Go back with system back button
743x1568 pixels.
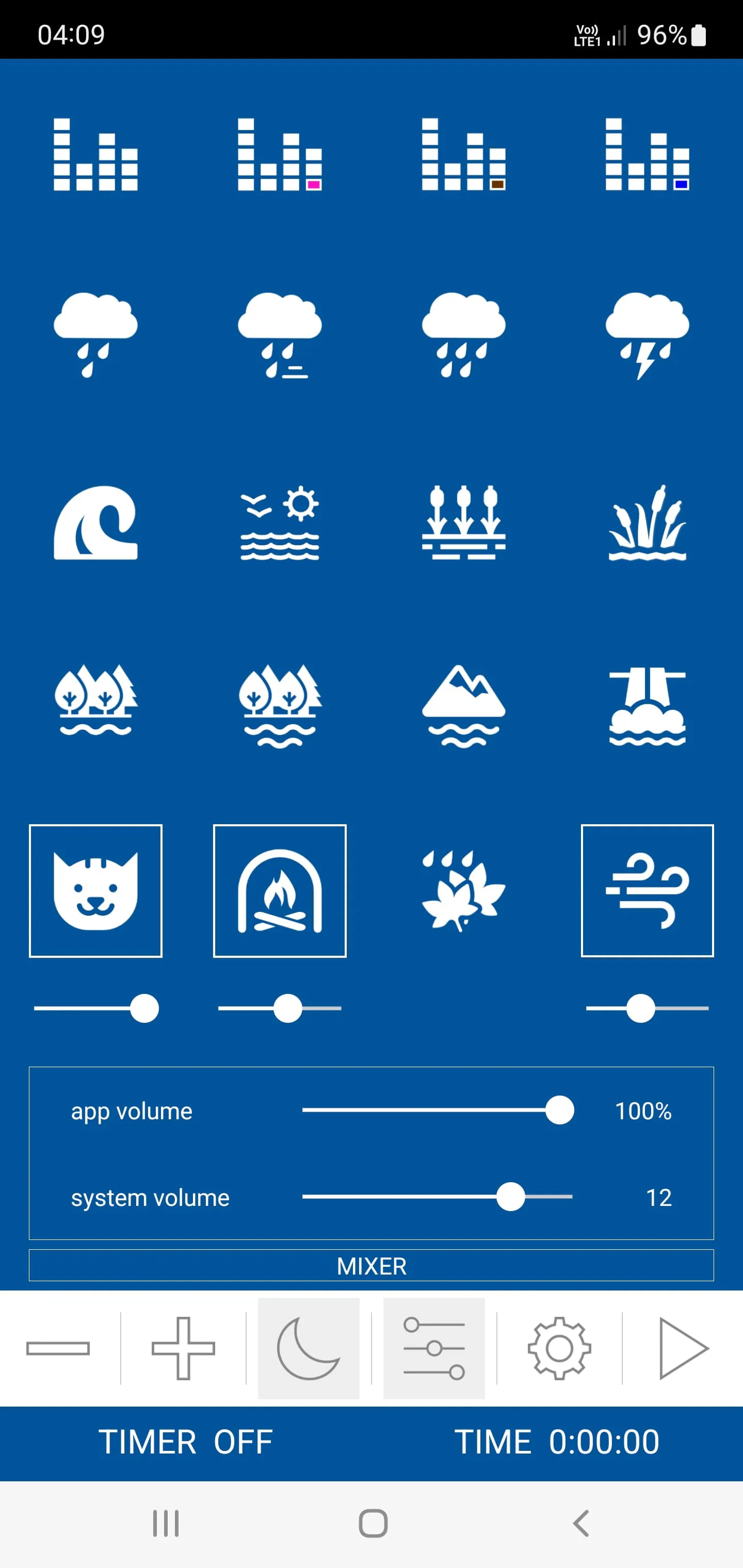coord(581,1524)
